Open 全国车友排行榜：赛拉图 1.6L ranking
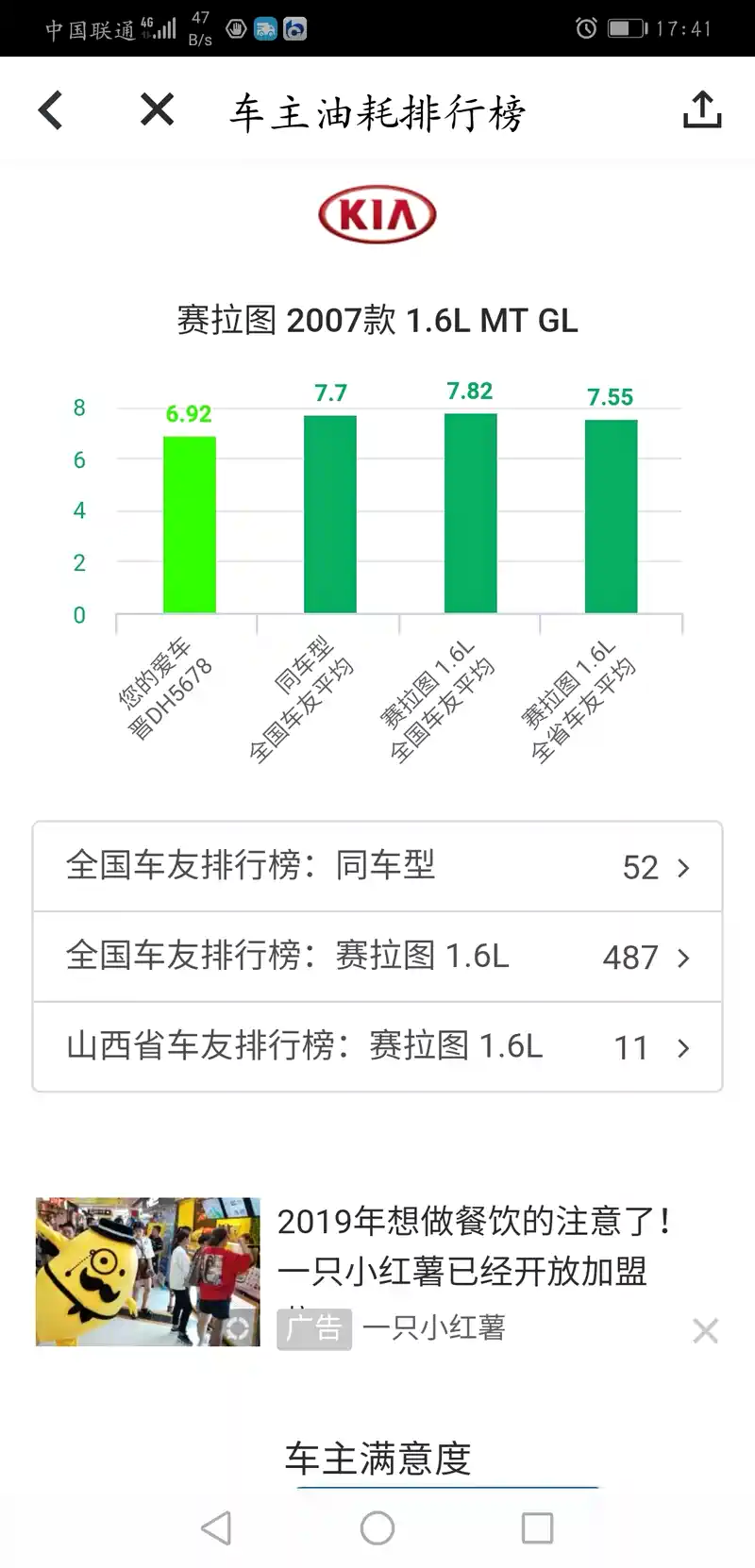 (377, 957)
